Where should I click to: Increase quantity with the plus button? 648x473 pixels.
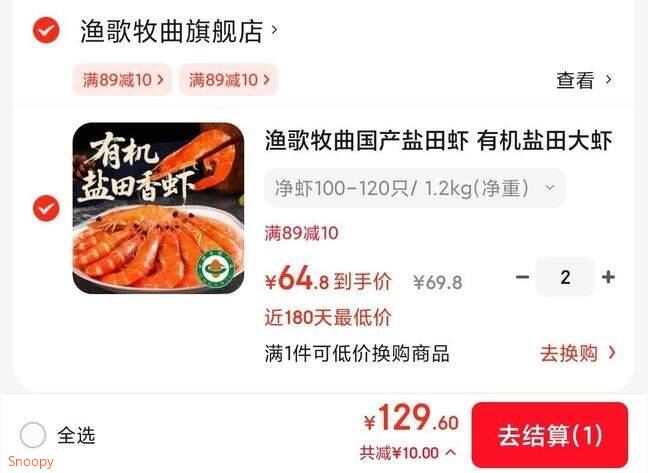click(x=608, y=277)
